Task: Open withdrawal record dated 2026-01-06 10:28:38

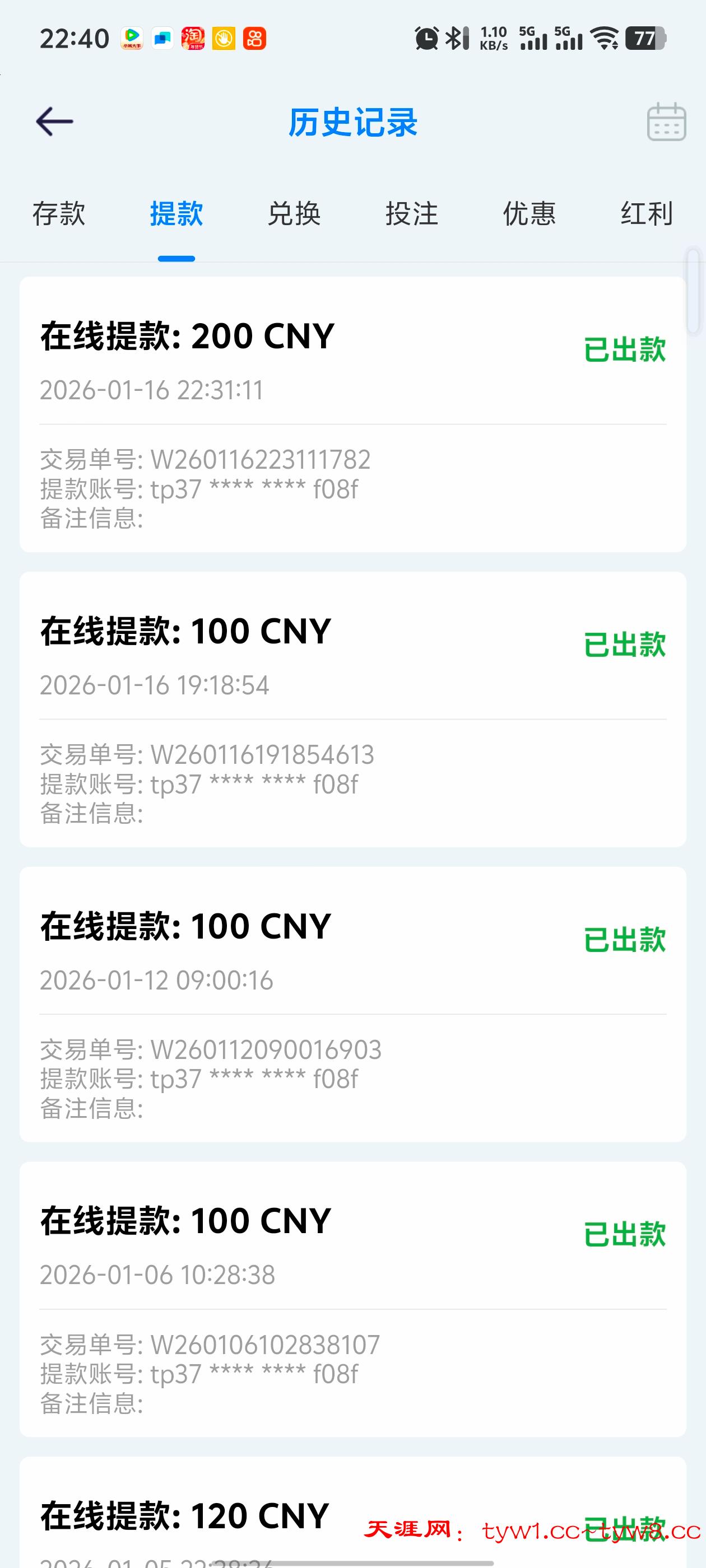Action: click(352, 1299)
